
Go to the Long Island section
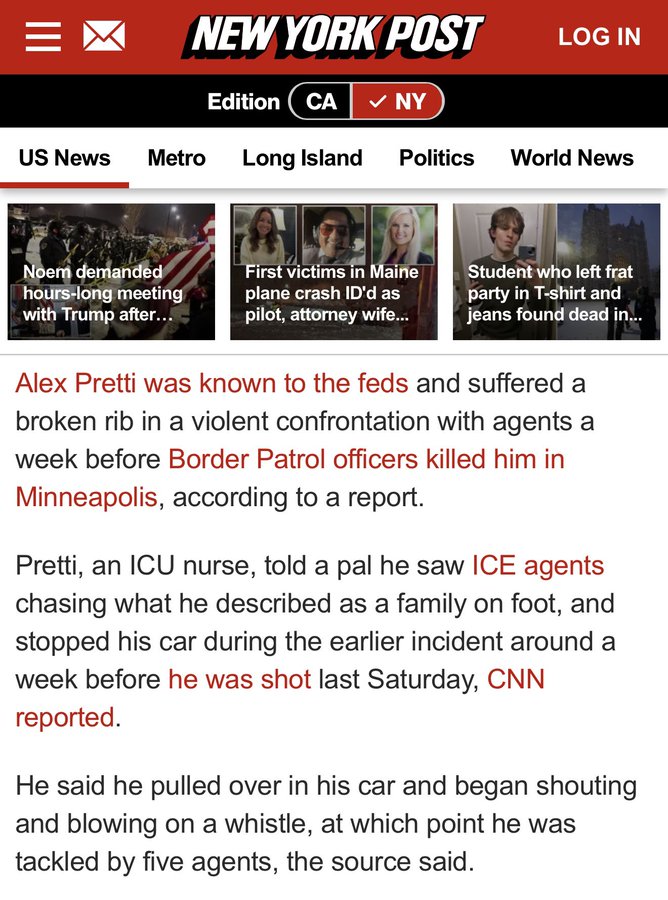[x=302, y=158]
